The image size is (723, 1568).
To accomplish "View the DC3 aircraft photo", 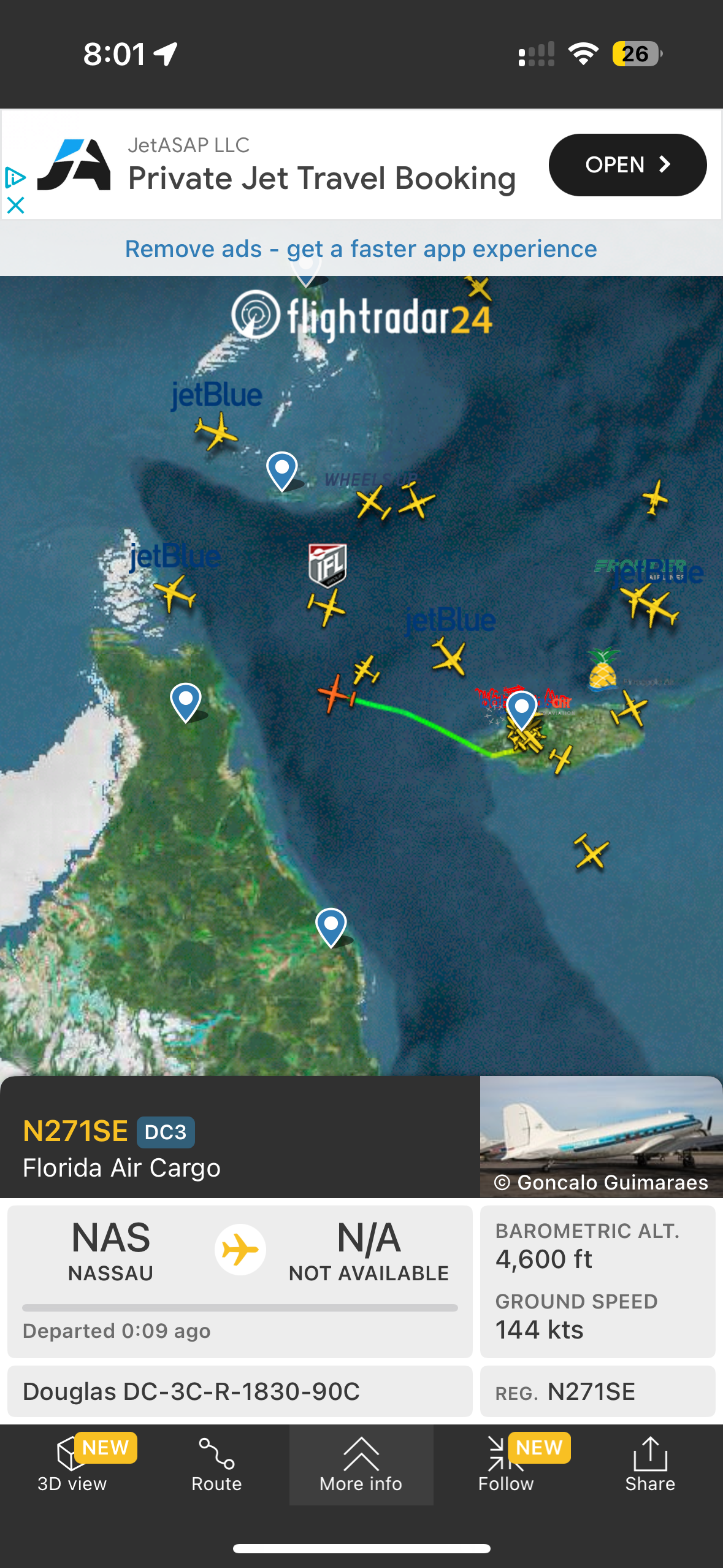I will coord(600,1136).
